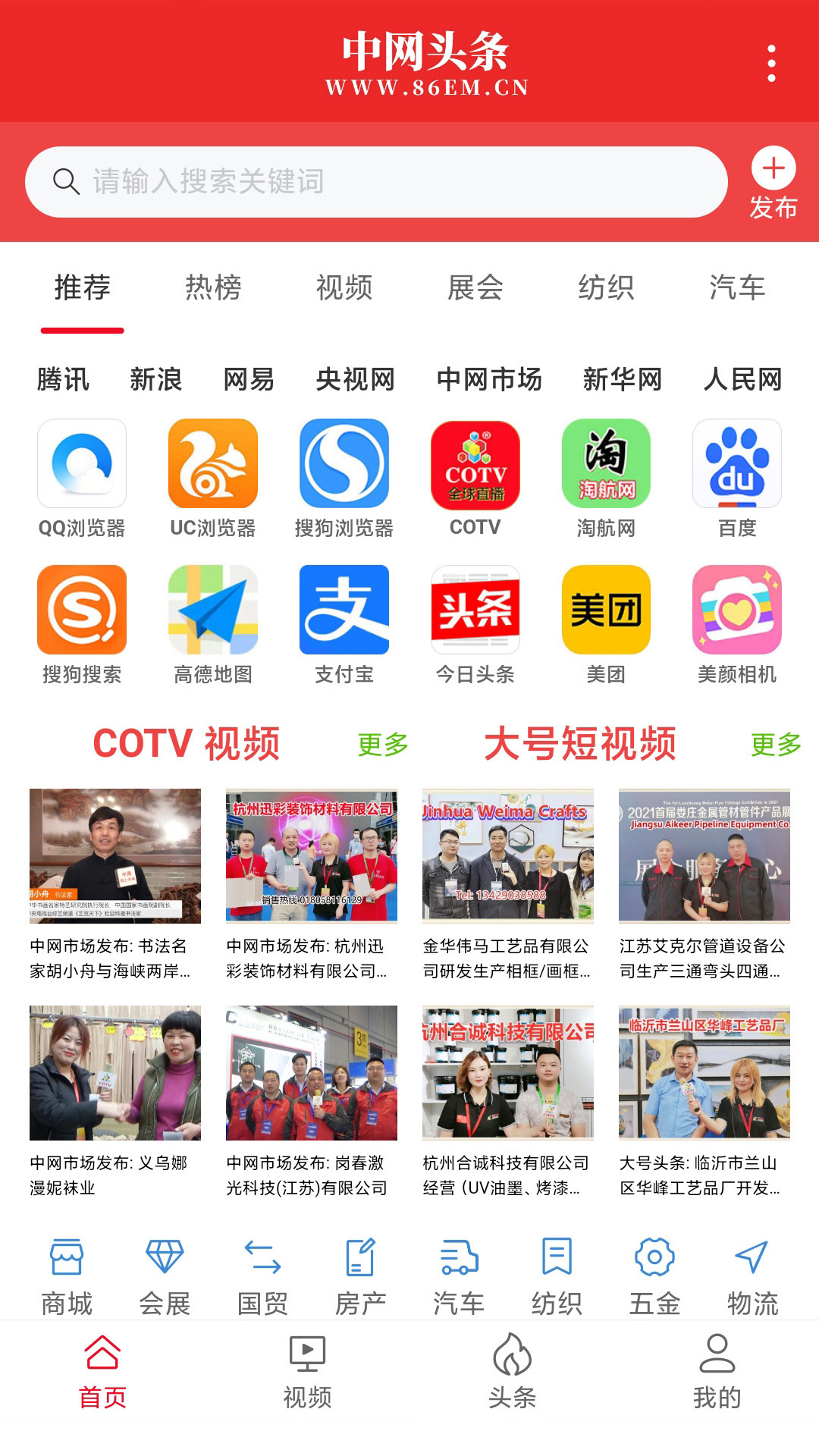Viewport: 819px width, 1456px height.
Task: Select the 五金 hardware gear icon
Action: 654,1257
